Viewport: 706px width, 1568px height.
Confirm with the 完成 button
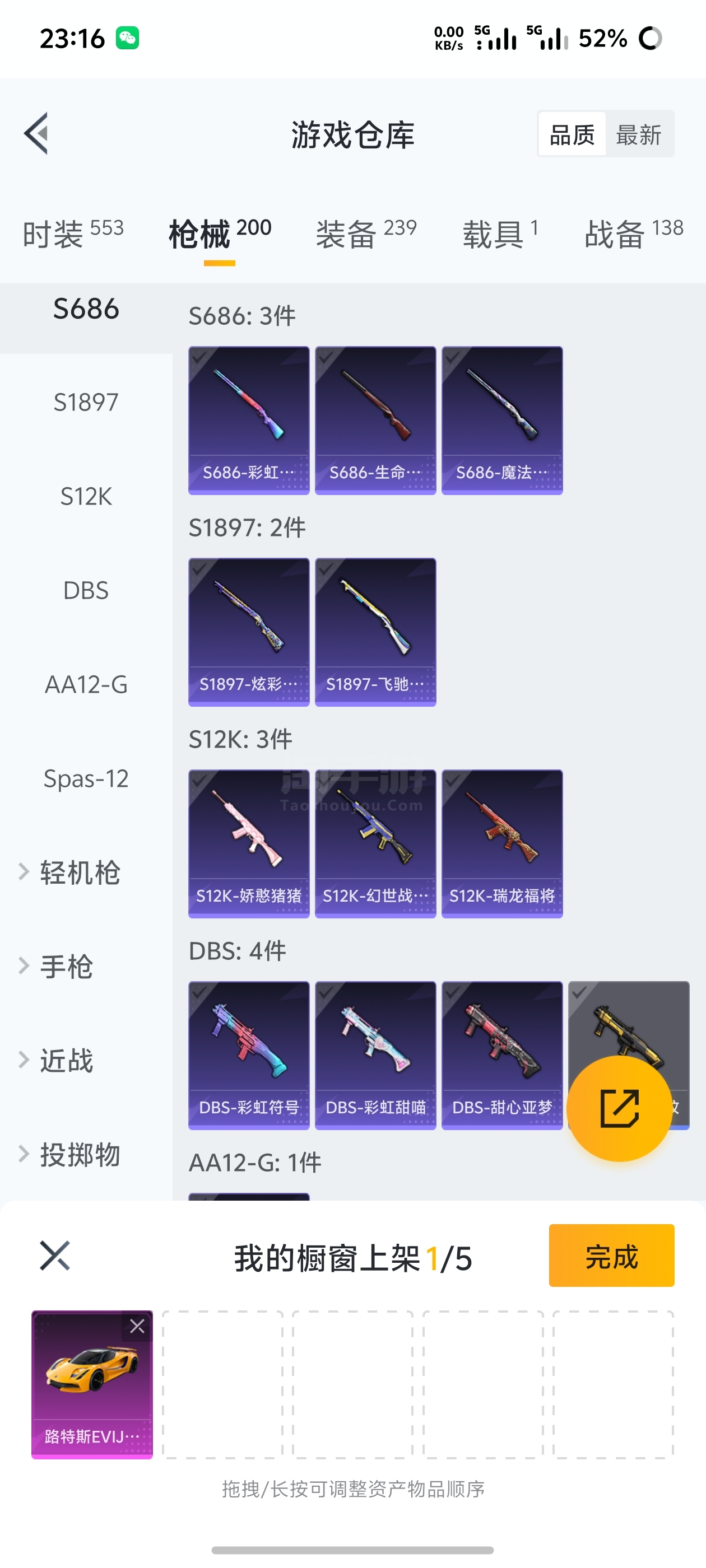click(611, 1256)
